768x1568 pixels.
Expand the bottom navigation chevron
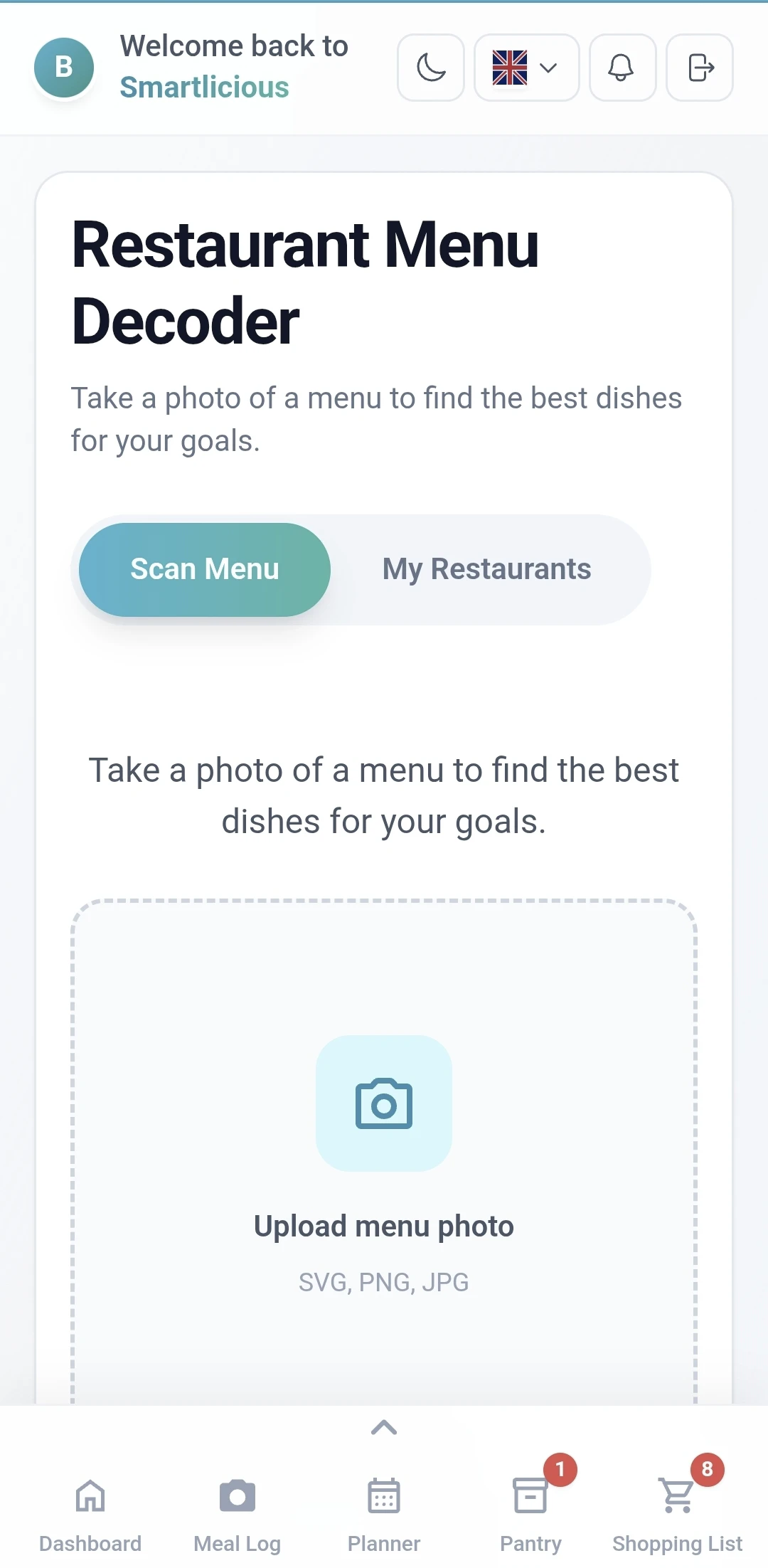(384, 1428)
